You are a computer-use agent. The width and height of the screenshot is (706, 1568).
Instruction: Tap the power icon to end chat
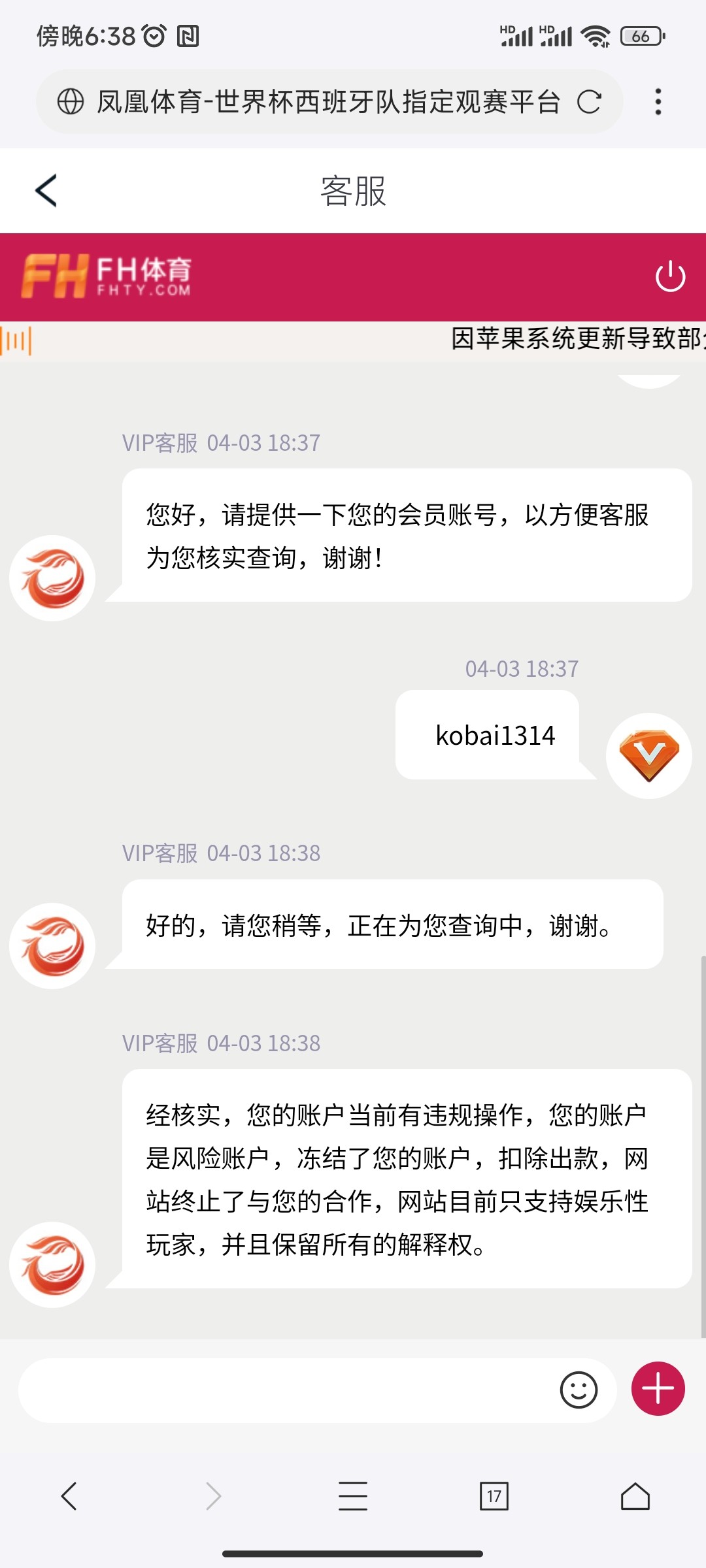click(670, 276)
